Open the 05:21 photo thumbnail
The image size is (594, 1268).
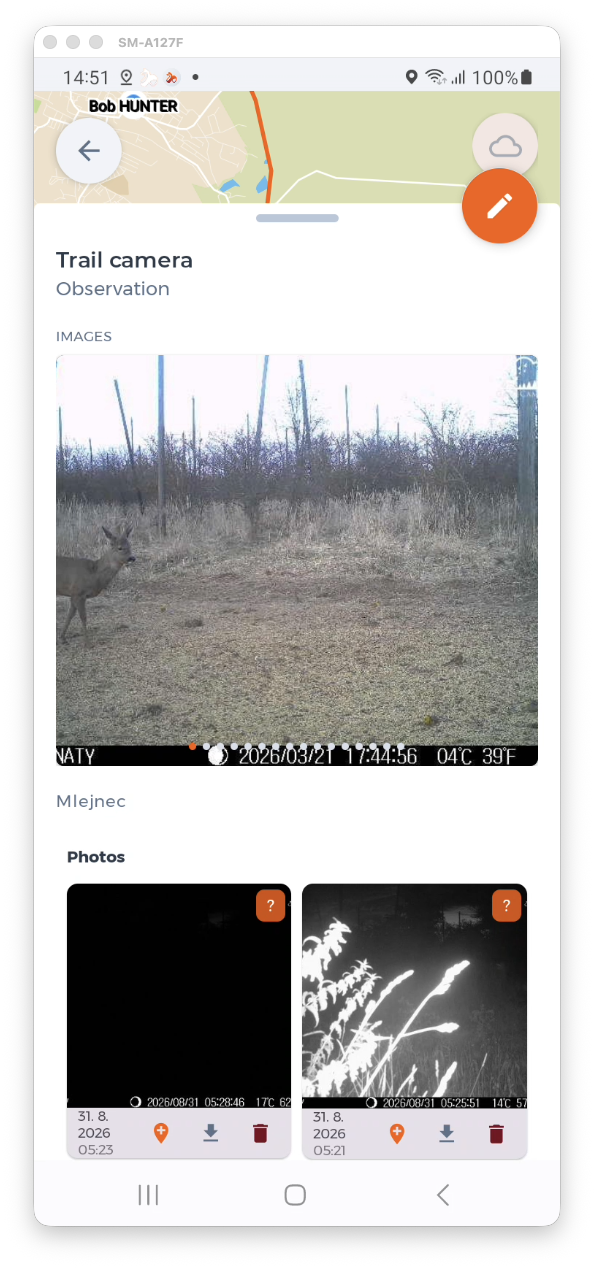click(414, 996)
